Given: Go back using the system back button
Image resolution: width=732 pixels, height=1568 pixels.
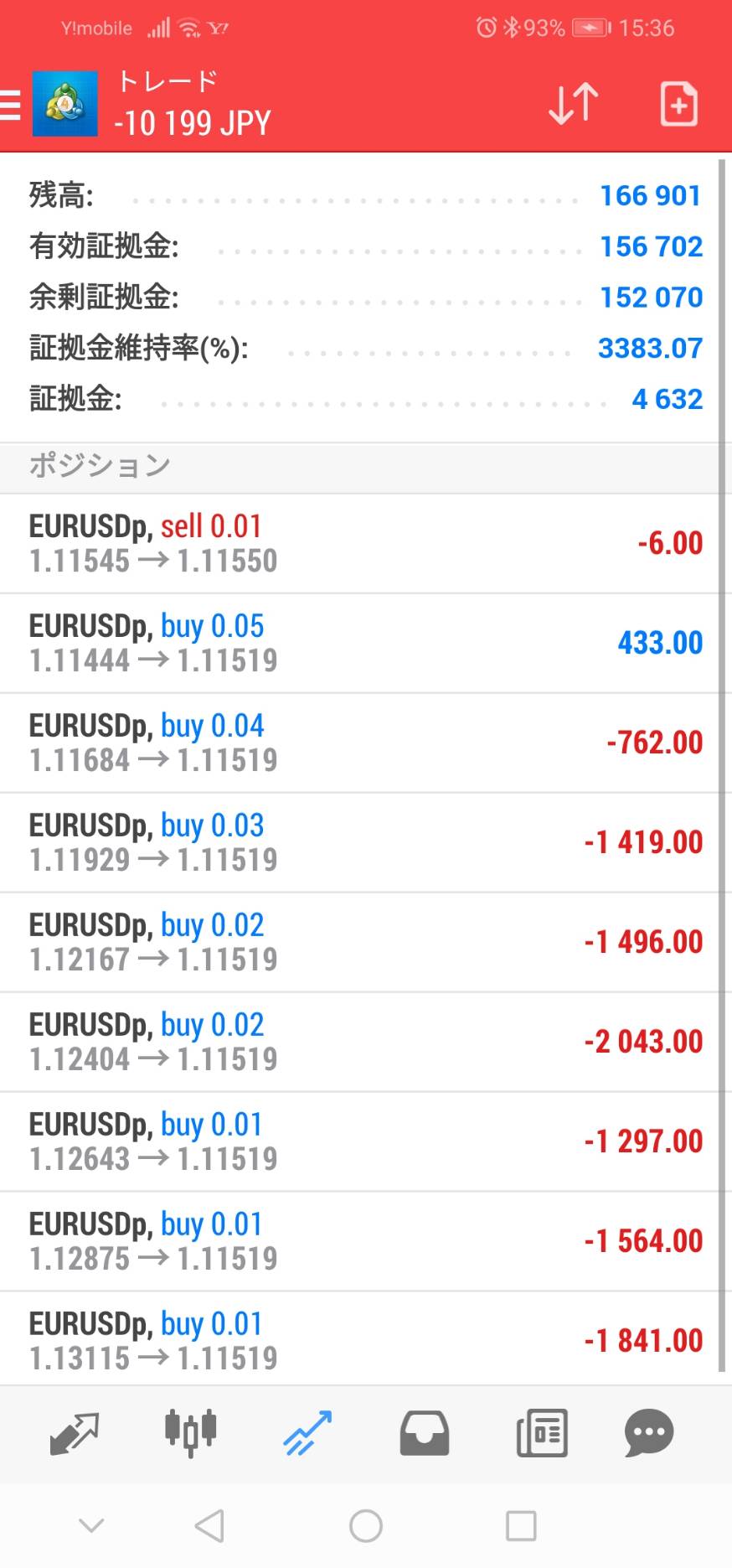Looking at the screenshot, I should (209, 1526).
